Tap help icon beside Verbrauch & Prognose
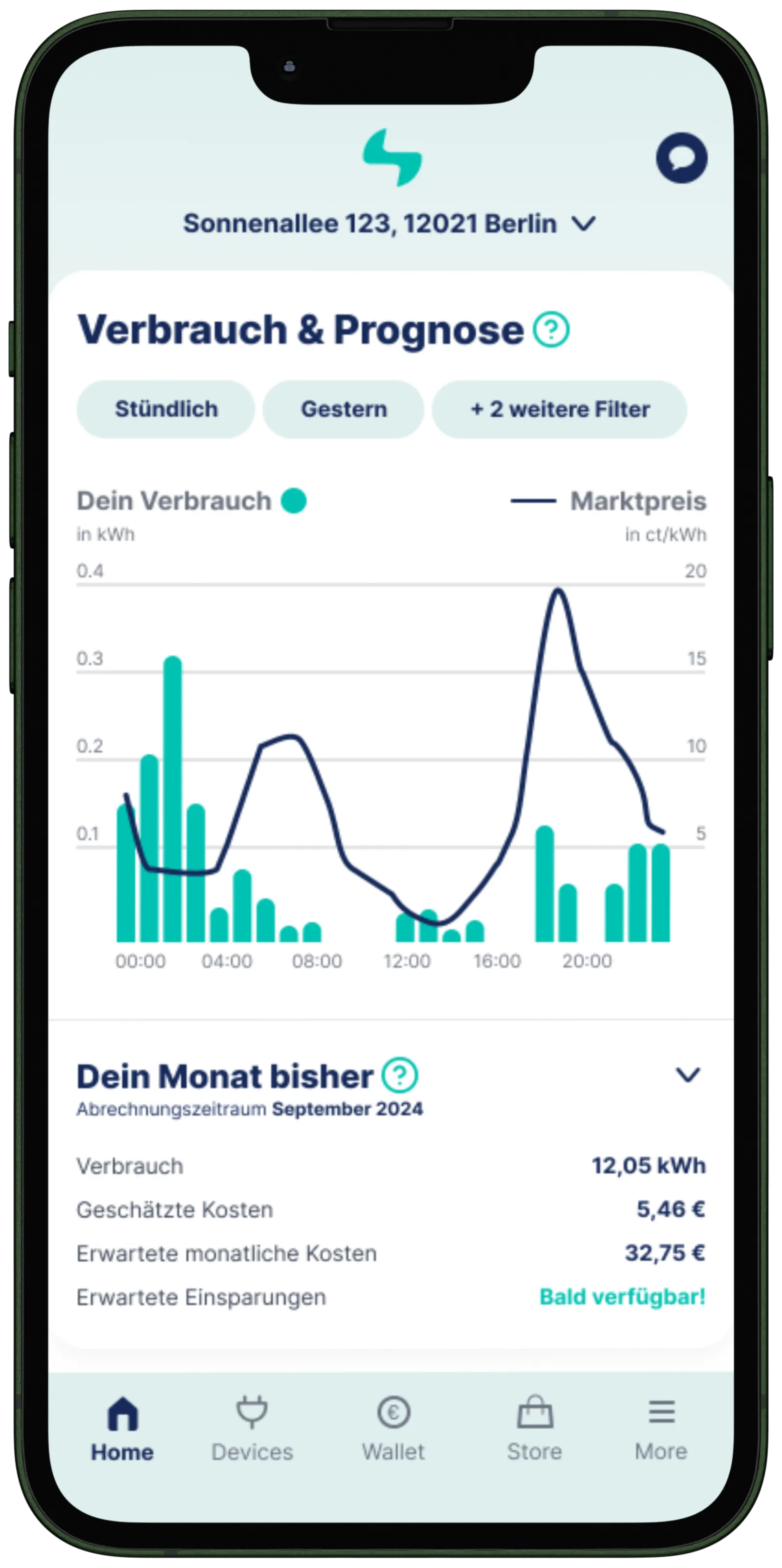This screenshot has height=1568, width=782. 550,330
